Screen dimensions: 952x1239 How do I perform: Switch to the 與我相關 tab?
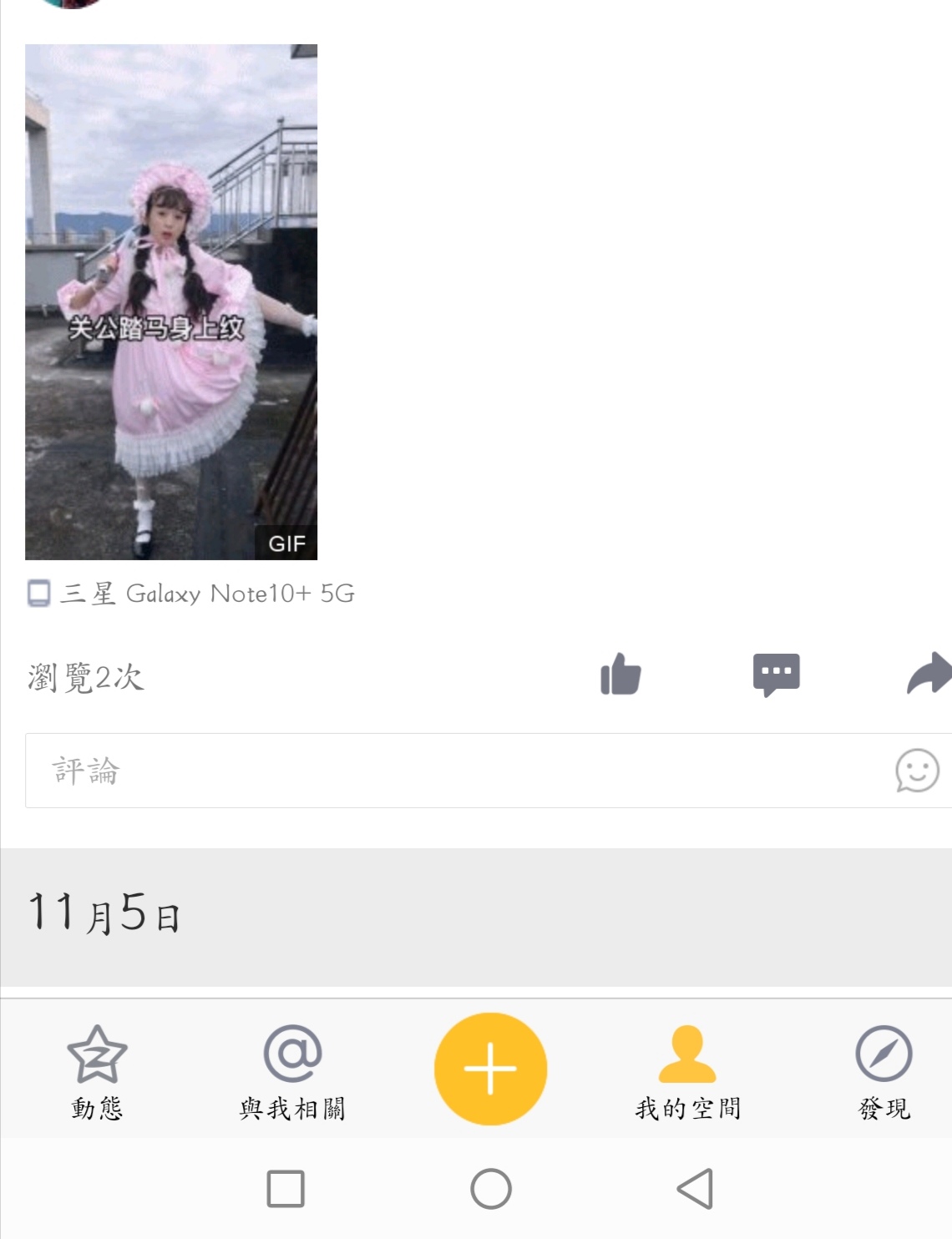[292, 1073]
